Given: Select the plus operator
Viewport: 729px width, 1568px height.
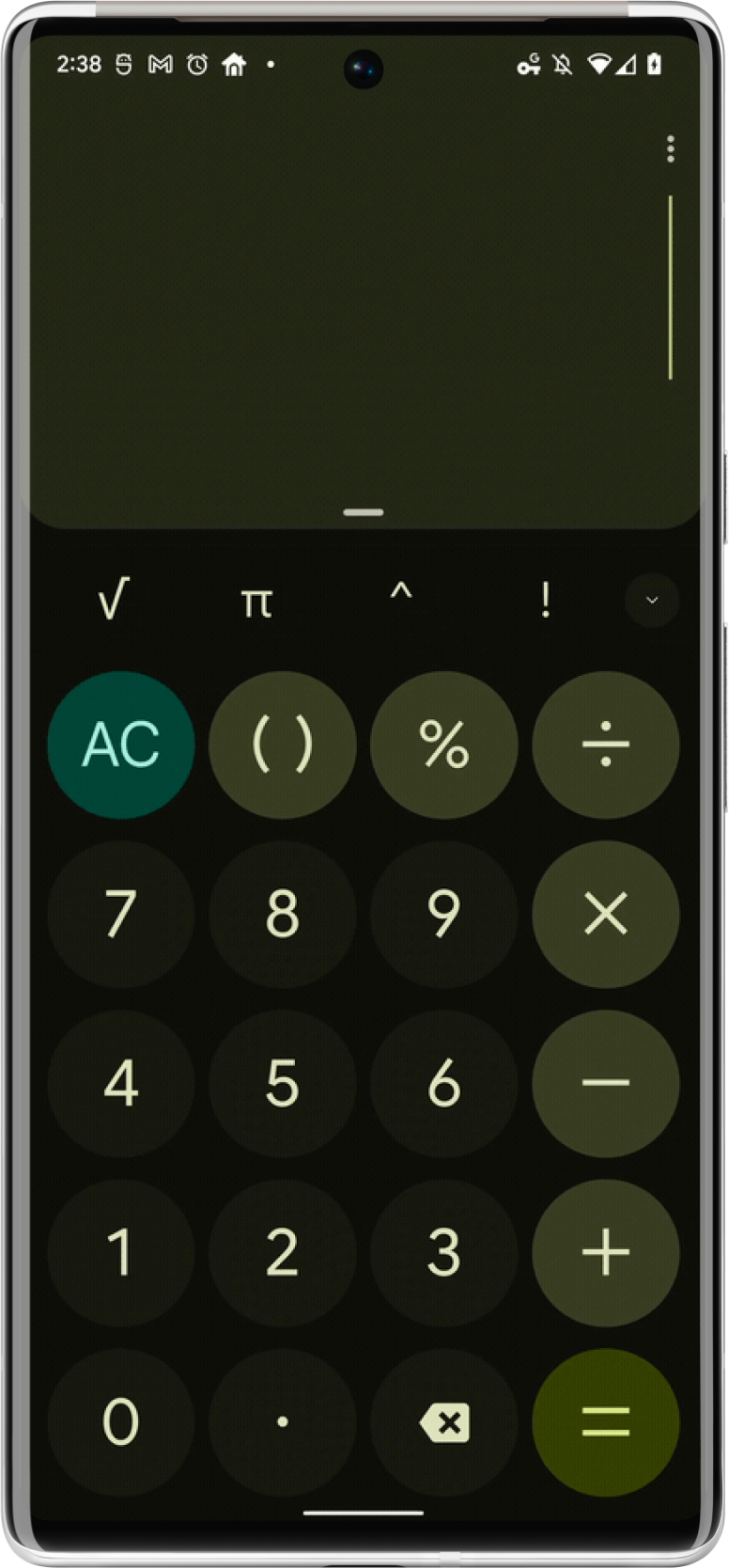Looking at the screenshot, I should point(606,1252).
